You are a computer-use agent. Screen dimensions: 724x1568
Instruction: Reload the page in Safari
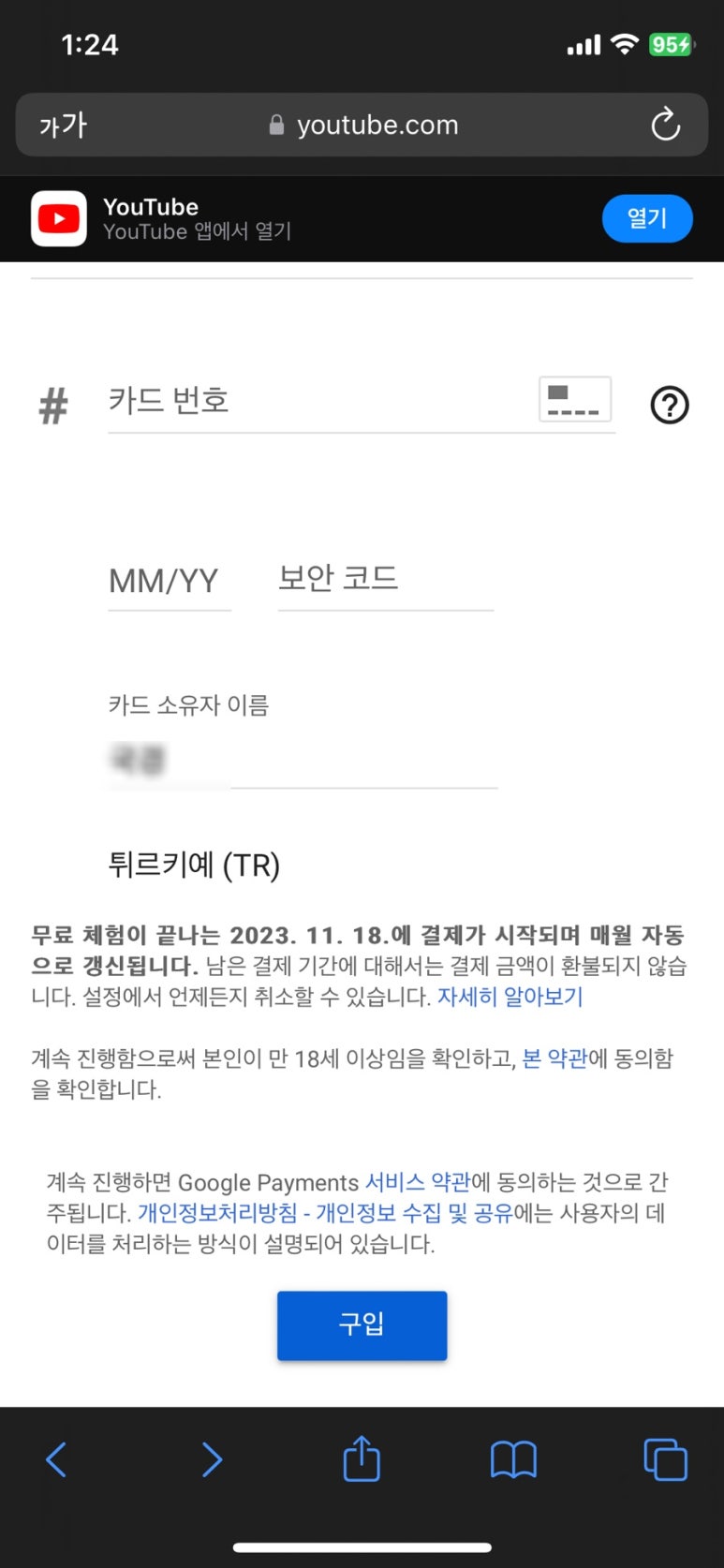665,125
